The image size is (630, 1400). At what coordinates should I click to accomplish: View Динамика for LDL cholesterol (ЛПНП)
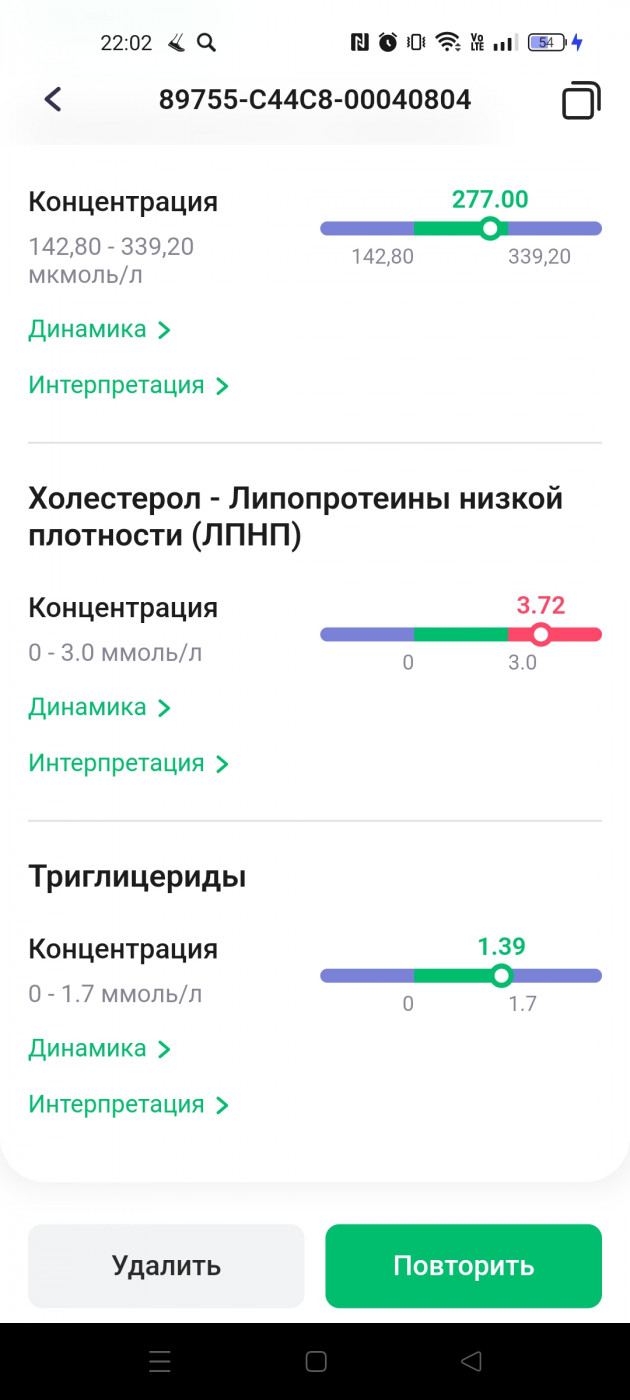coord(100,707)
